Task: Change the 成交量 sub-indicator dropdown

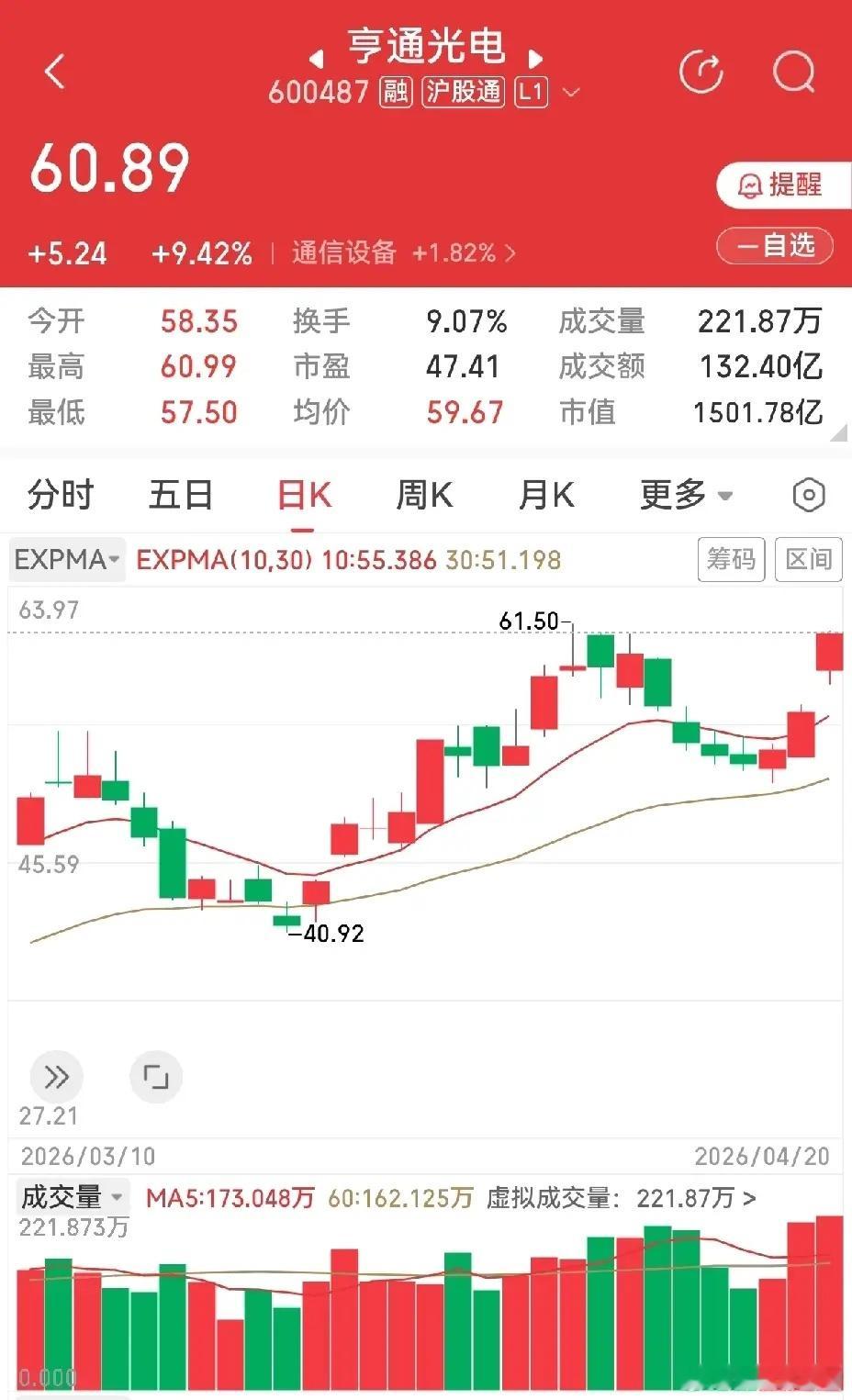Action: tap(72, 1197)
